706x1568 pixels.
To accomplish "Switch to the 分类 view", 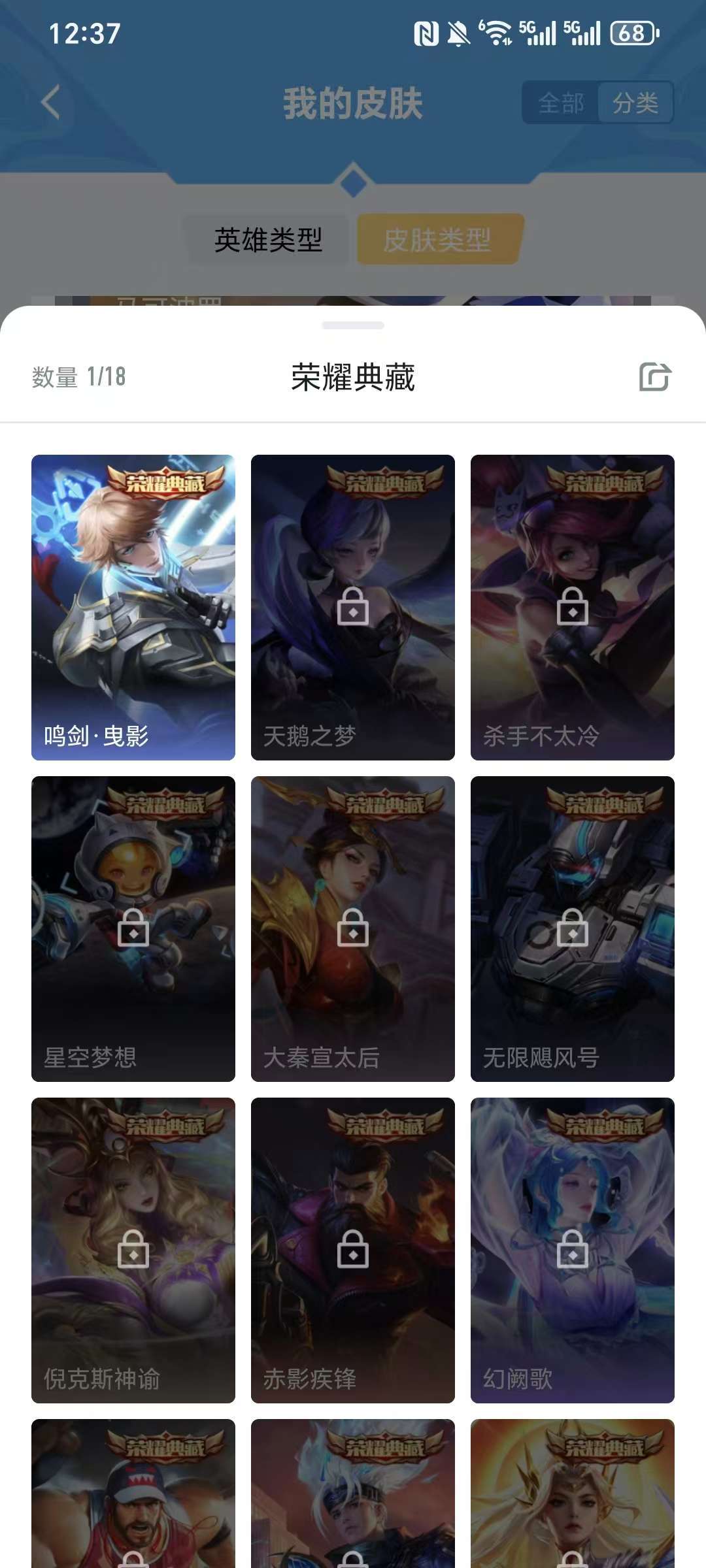I will pyautogui.click(x=635, y=103).
